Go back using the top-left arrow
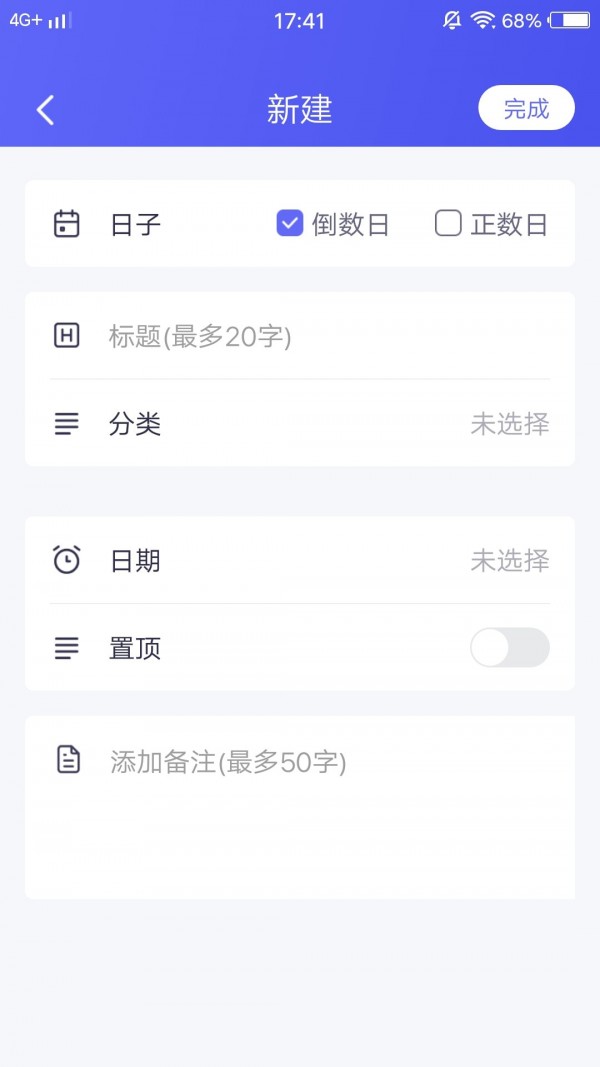 coord(45,109)
